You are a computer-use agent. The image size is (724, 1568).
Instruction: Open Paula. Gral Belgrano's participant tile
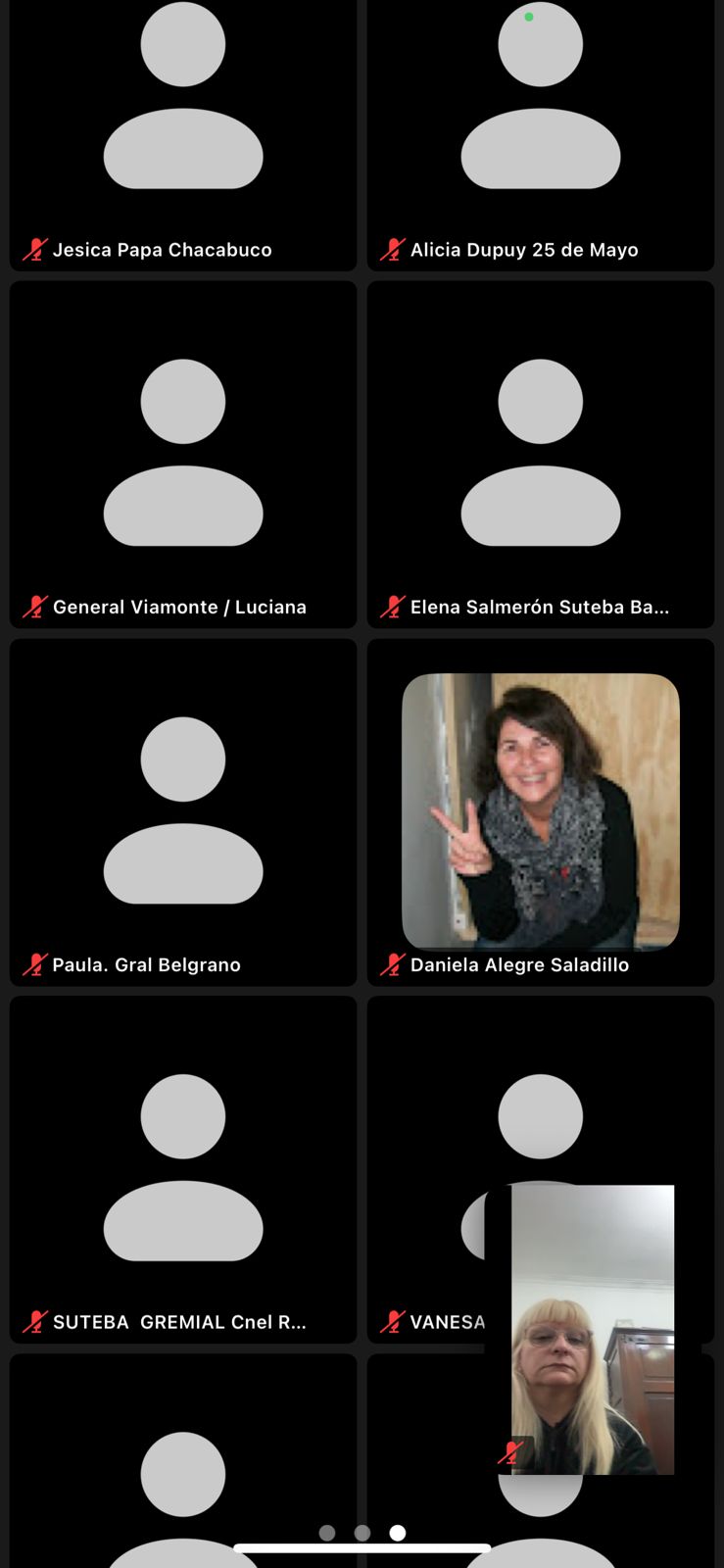(183, 813)
